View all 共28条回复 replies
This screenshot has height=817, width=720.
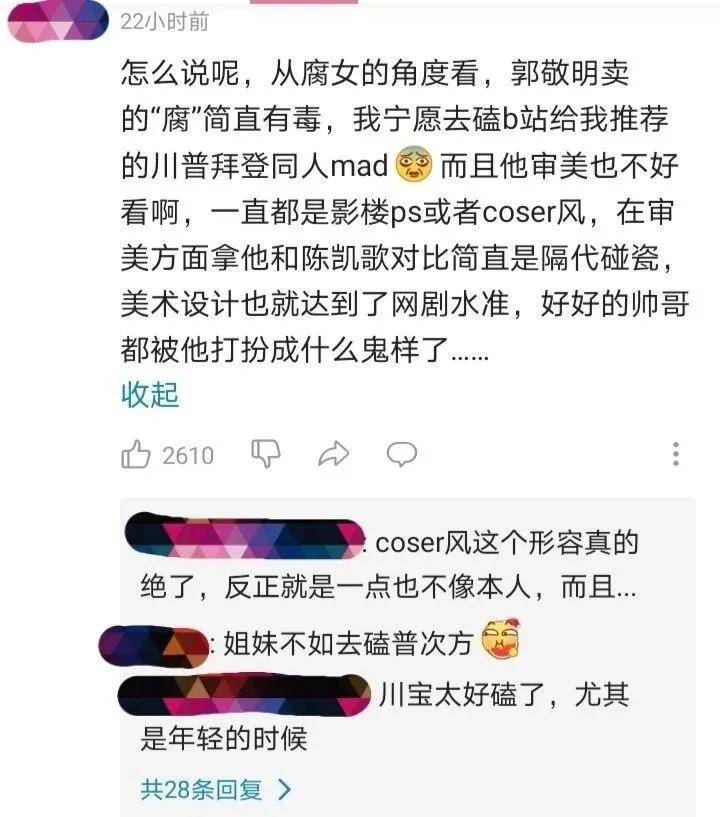[x=215, y=789]
